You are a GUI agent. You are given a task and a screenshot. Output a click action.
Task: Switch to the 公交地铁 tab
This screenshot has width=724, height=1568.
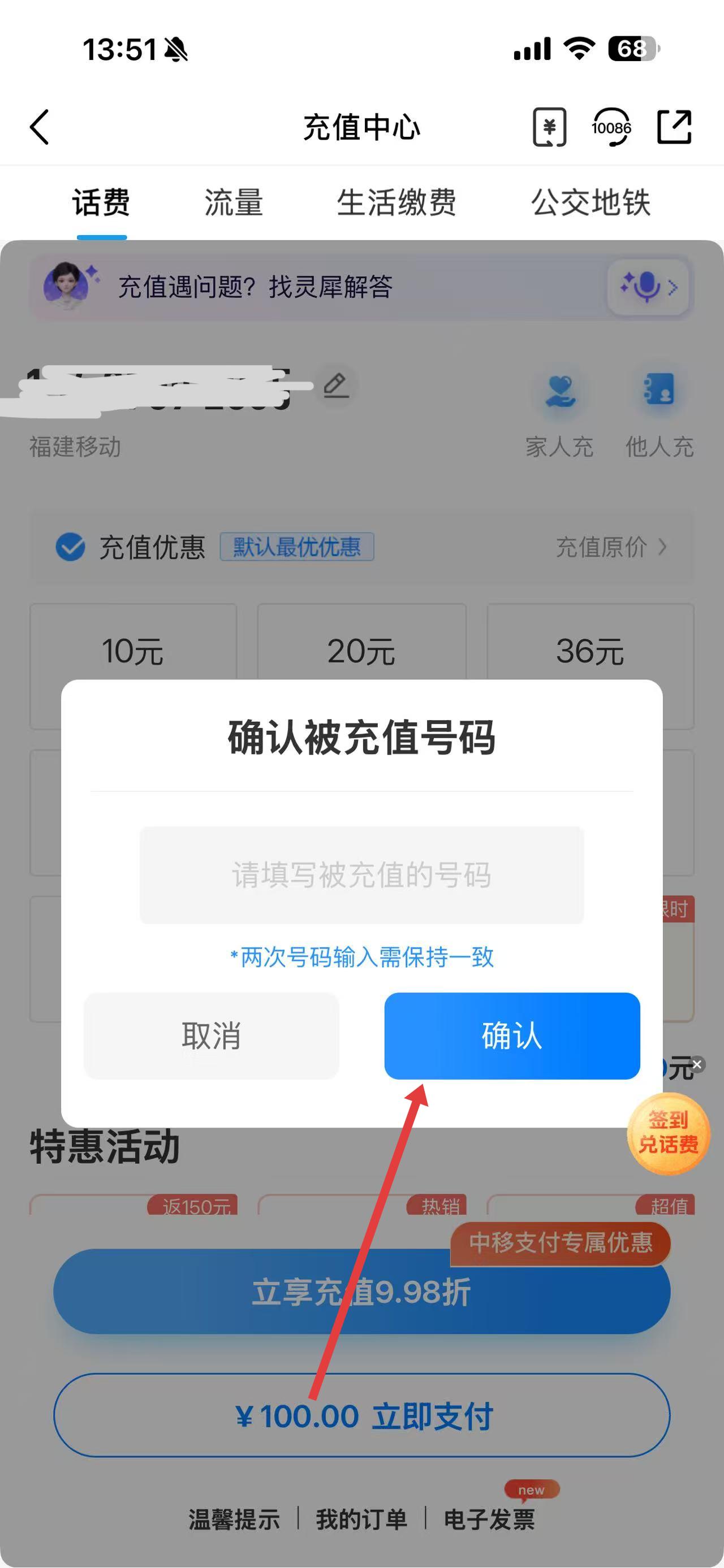tap(590, 203)
